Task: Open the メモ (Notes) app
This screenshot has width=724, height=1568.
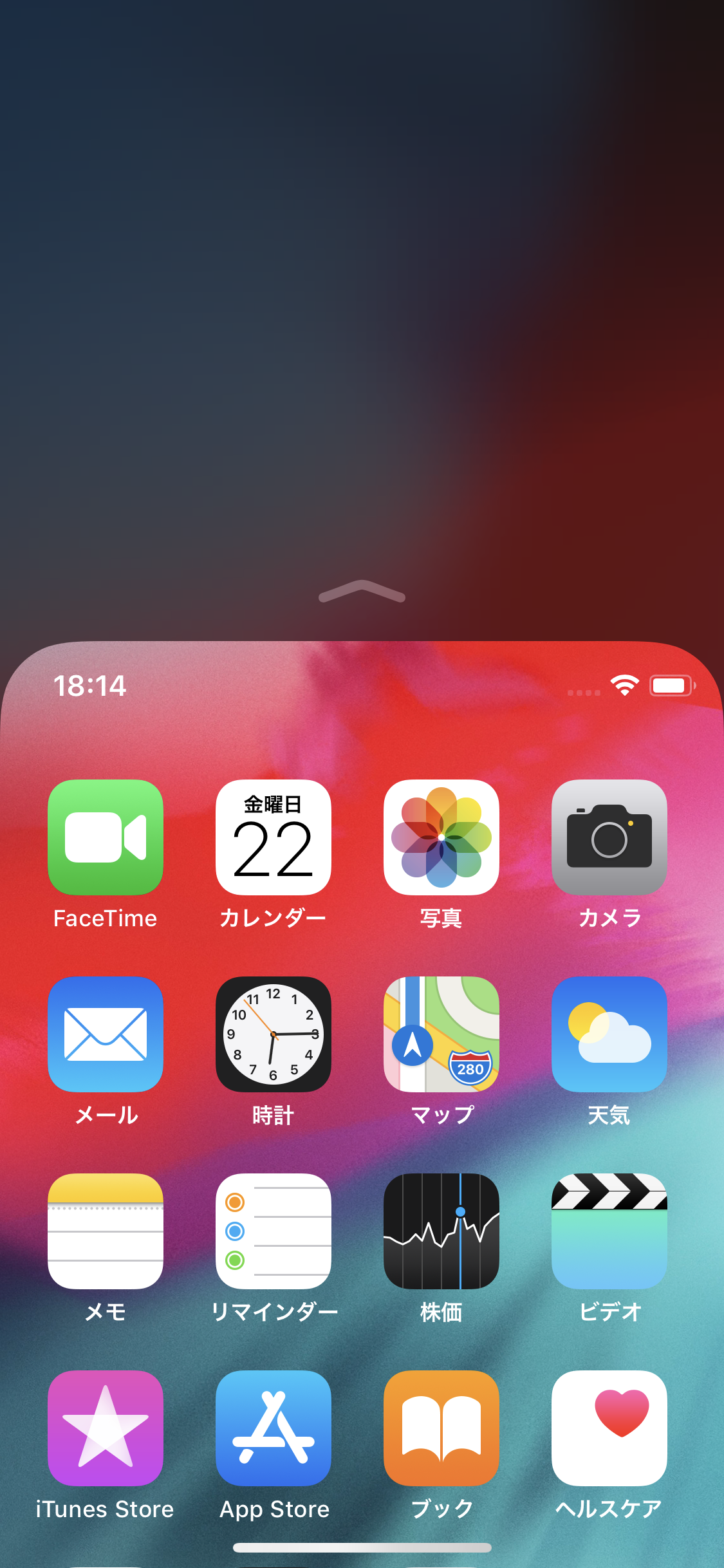Action: (106, 1231)
